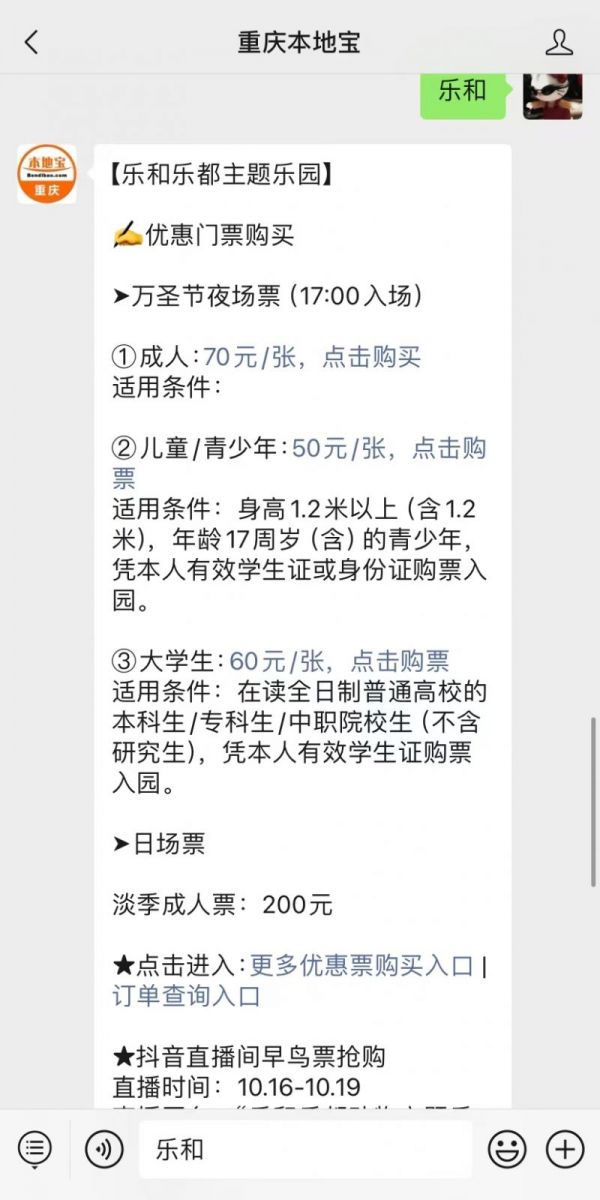The height and width of the screenshot is (1200, 600).
Task: Open 更多优惠票购买入口 link
Action: click(361, 966)
